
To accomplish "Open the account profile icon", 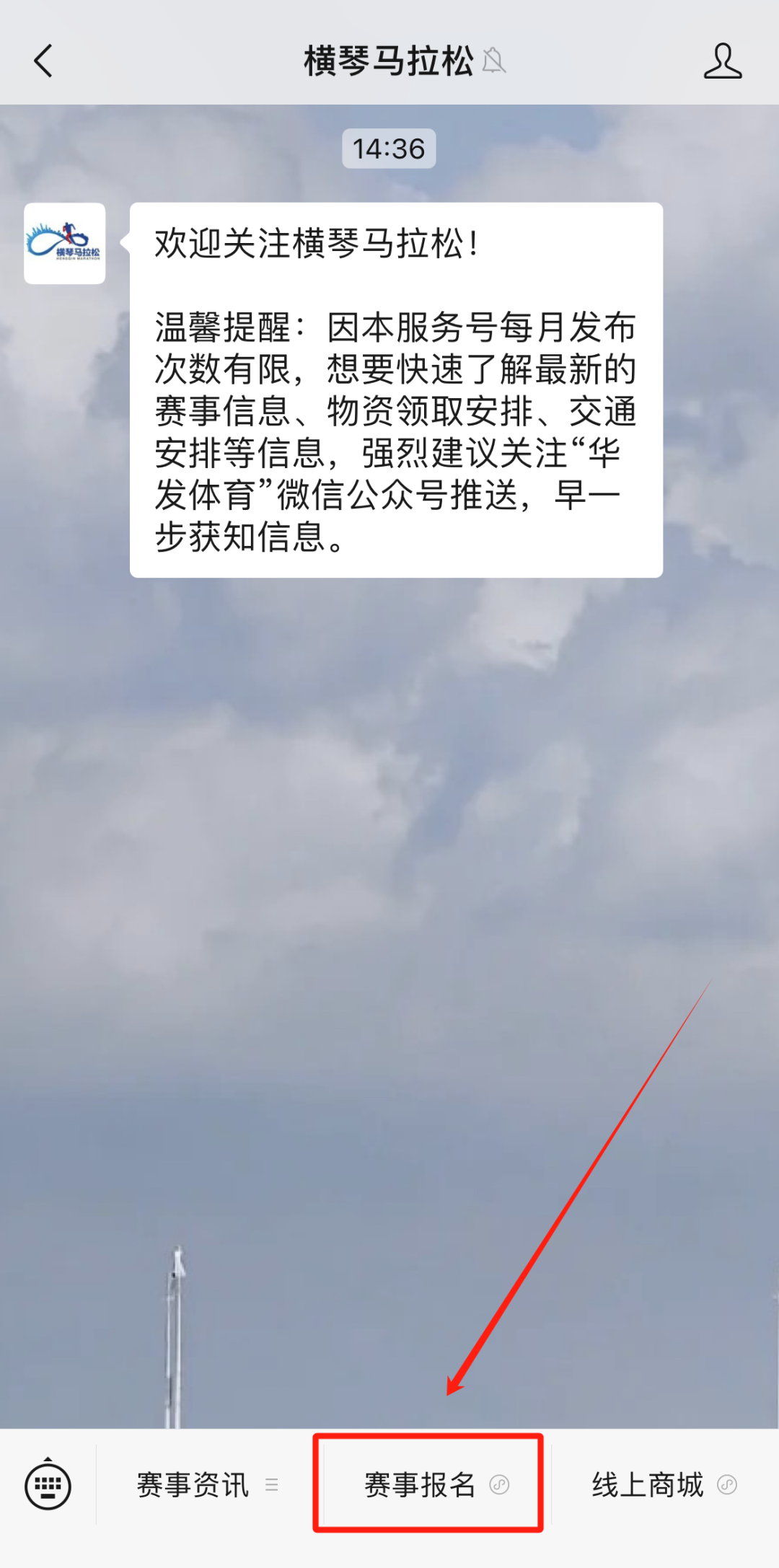I will click(x=722, y=61).
